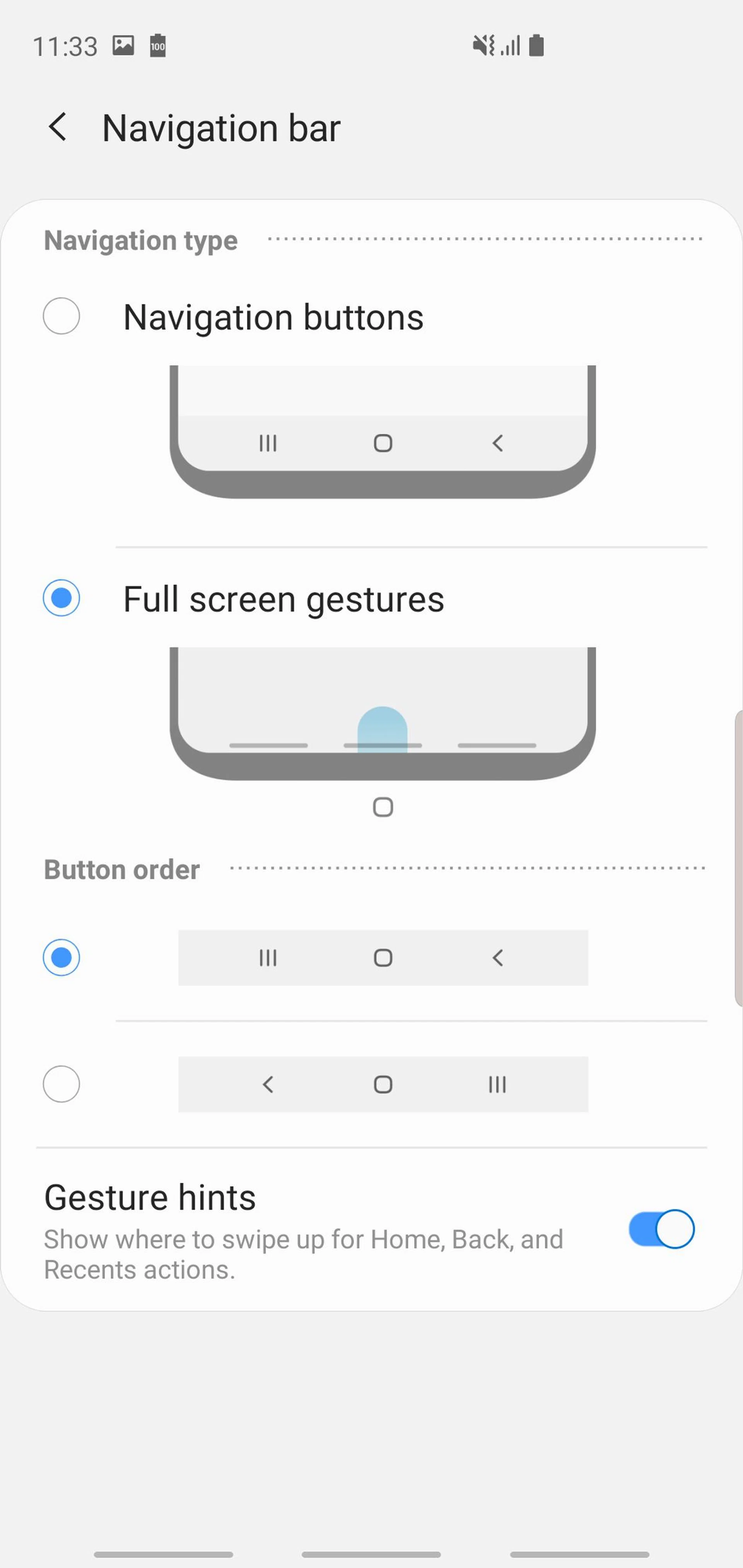The height and width of the screenshot is (1568, 743).
Task: Select Full screen gestures option
Action: pos(62,598)
